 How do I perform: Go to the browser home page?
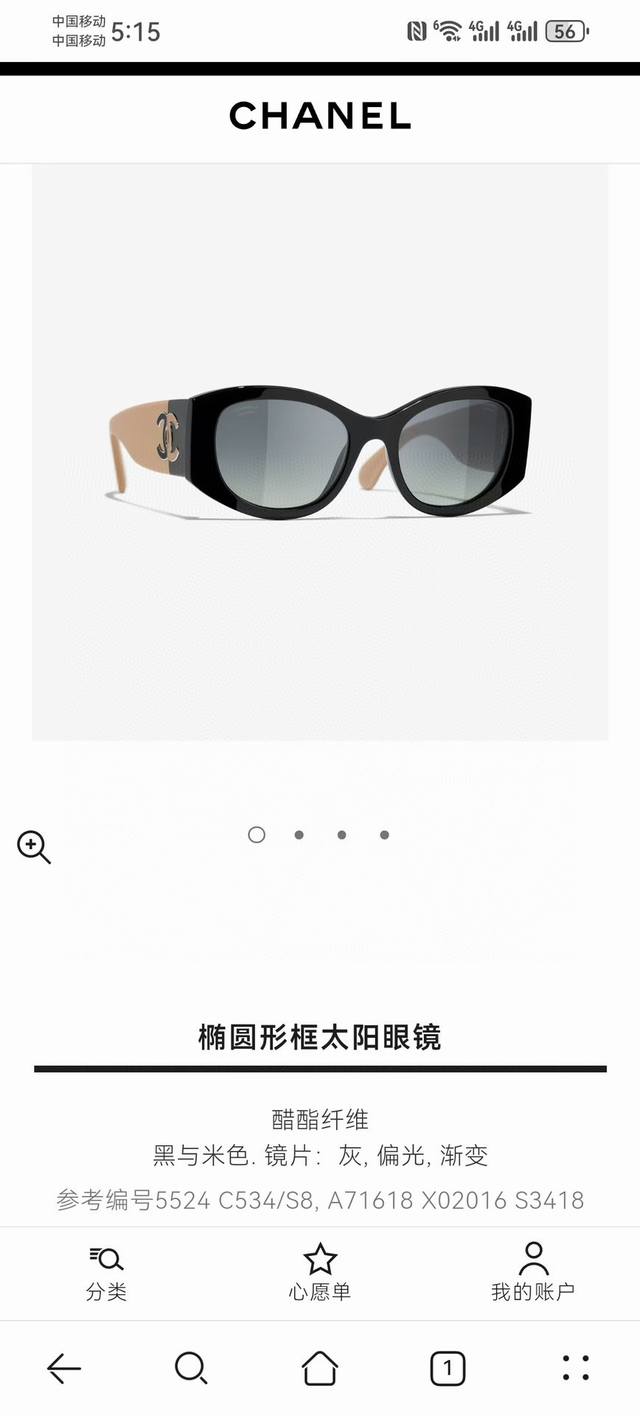tap(320, 1368)
